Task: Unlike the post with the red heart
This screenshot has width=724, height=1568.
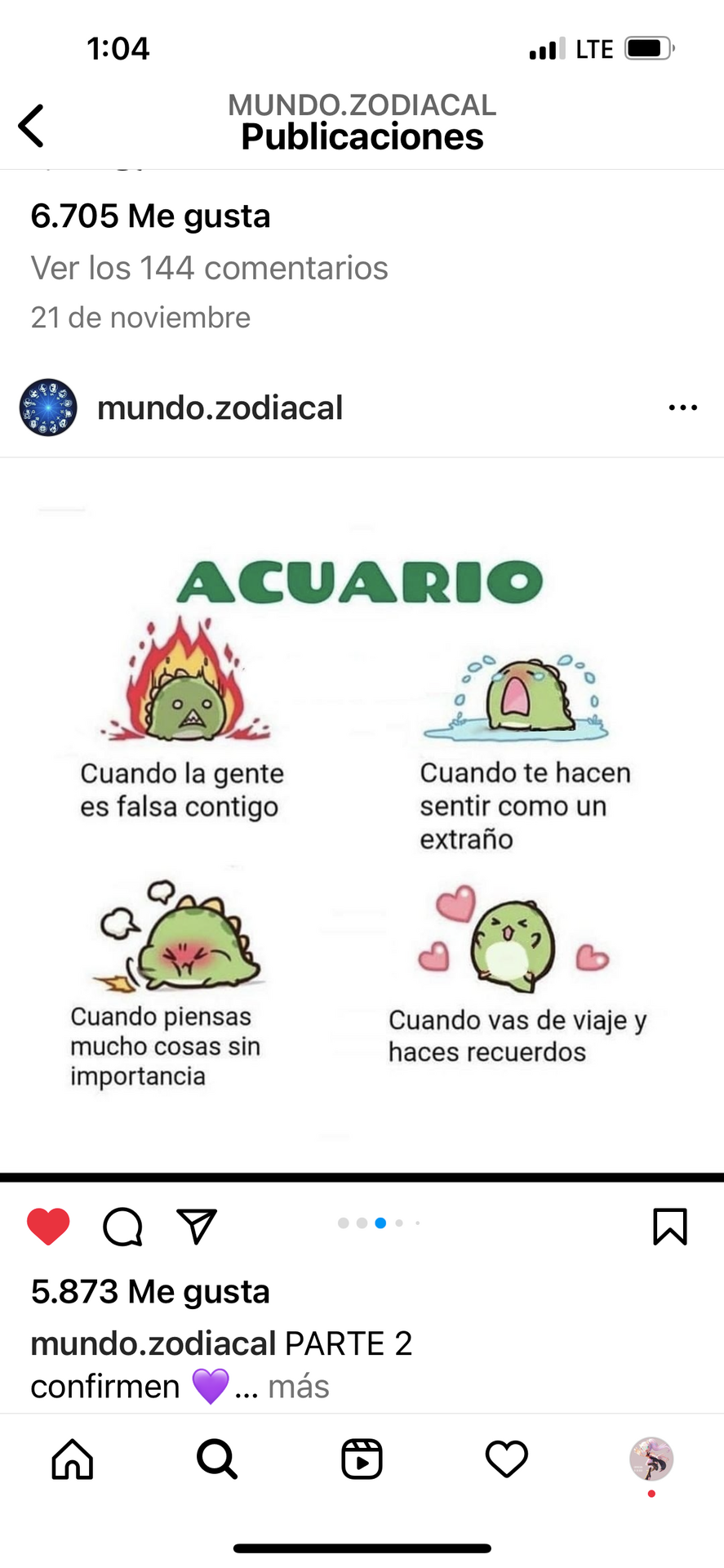Action: click(48, 1227)
